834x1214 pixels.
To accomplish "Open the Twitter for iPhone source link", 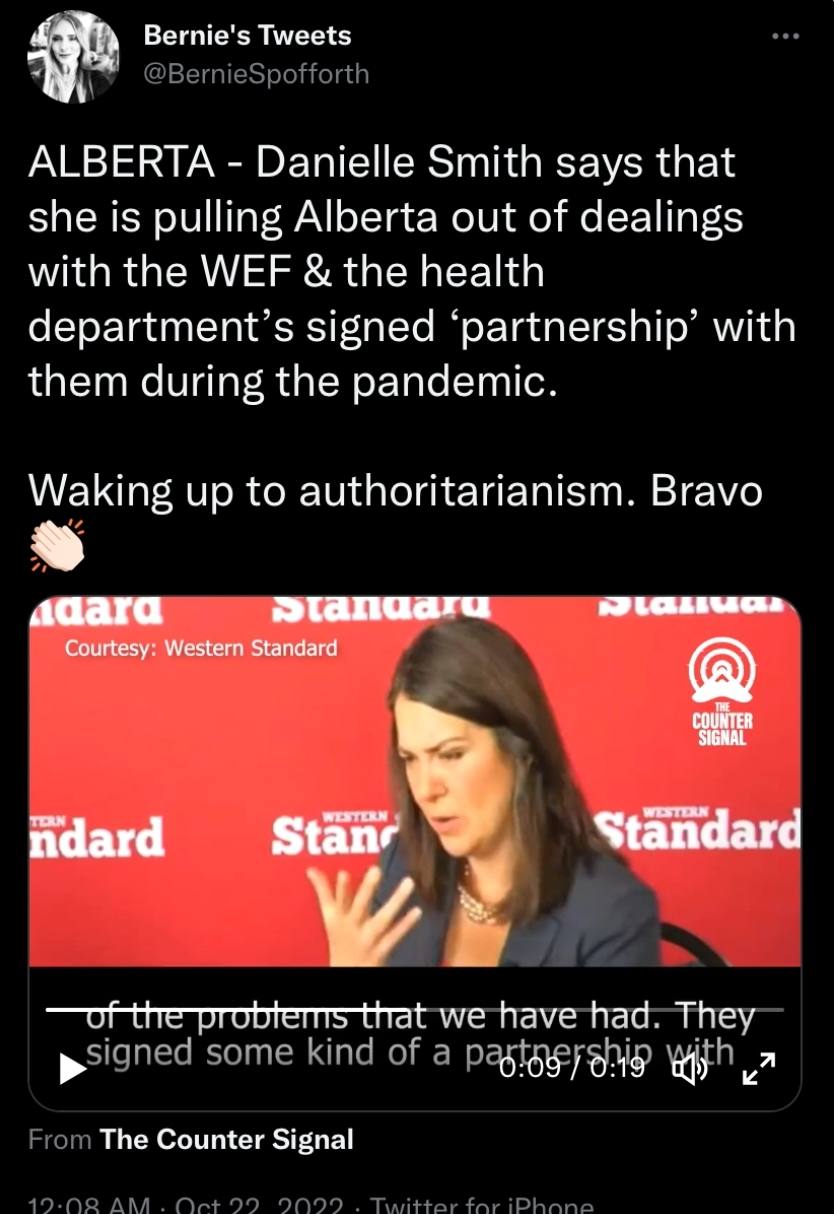I will pos(482,1204).
